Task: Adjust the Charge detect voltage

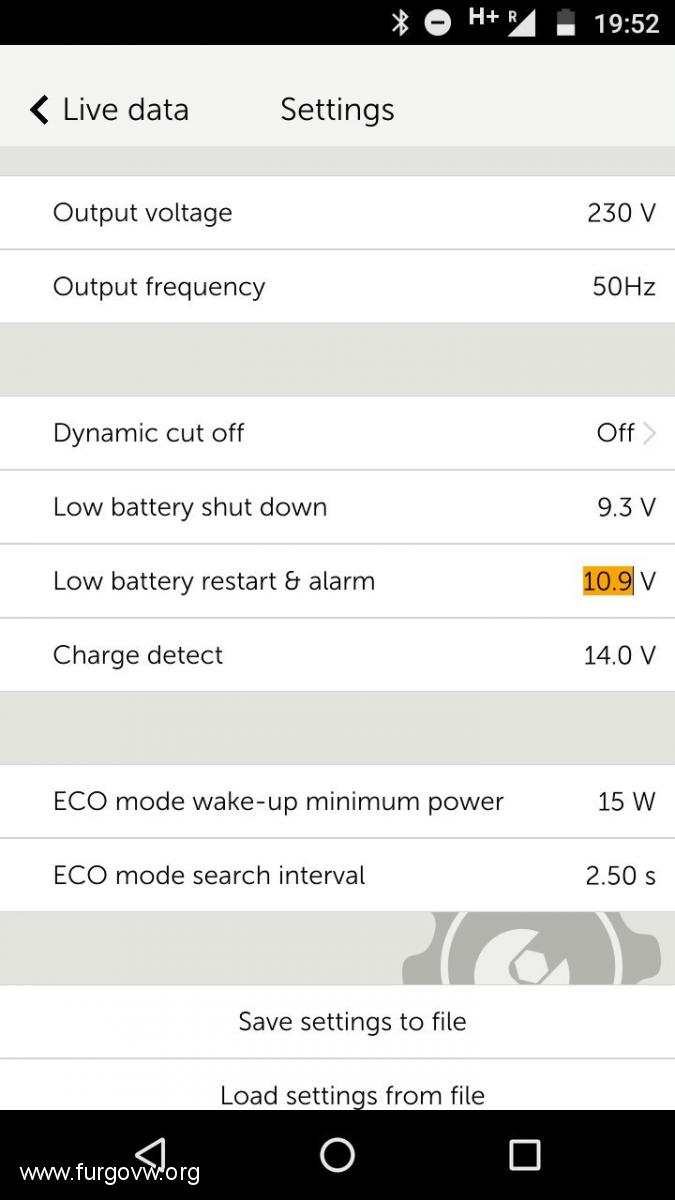Action: pyautogui.click(x=337, y=655)
